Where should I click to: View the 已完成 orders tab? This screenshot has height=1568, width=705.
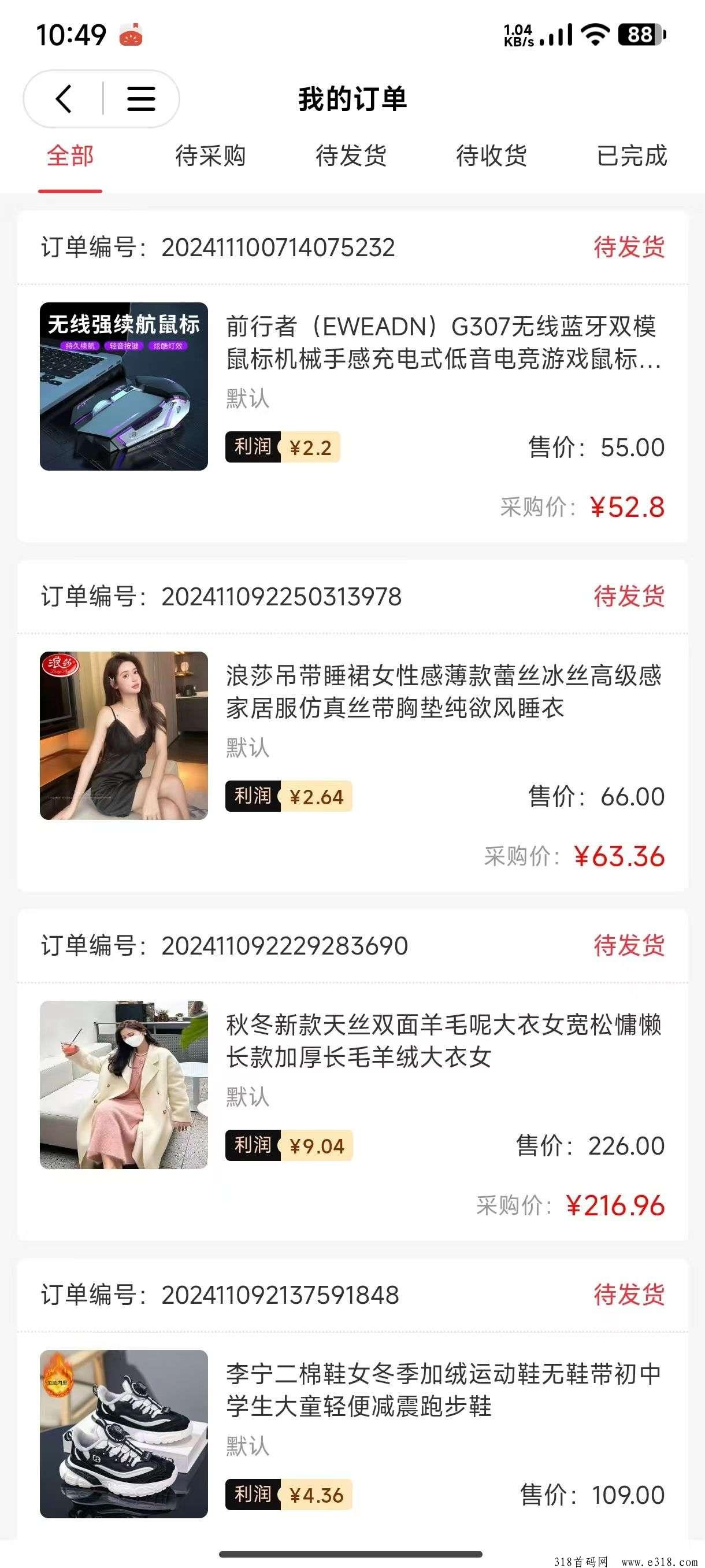pos(632,156)
